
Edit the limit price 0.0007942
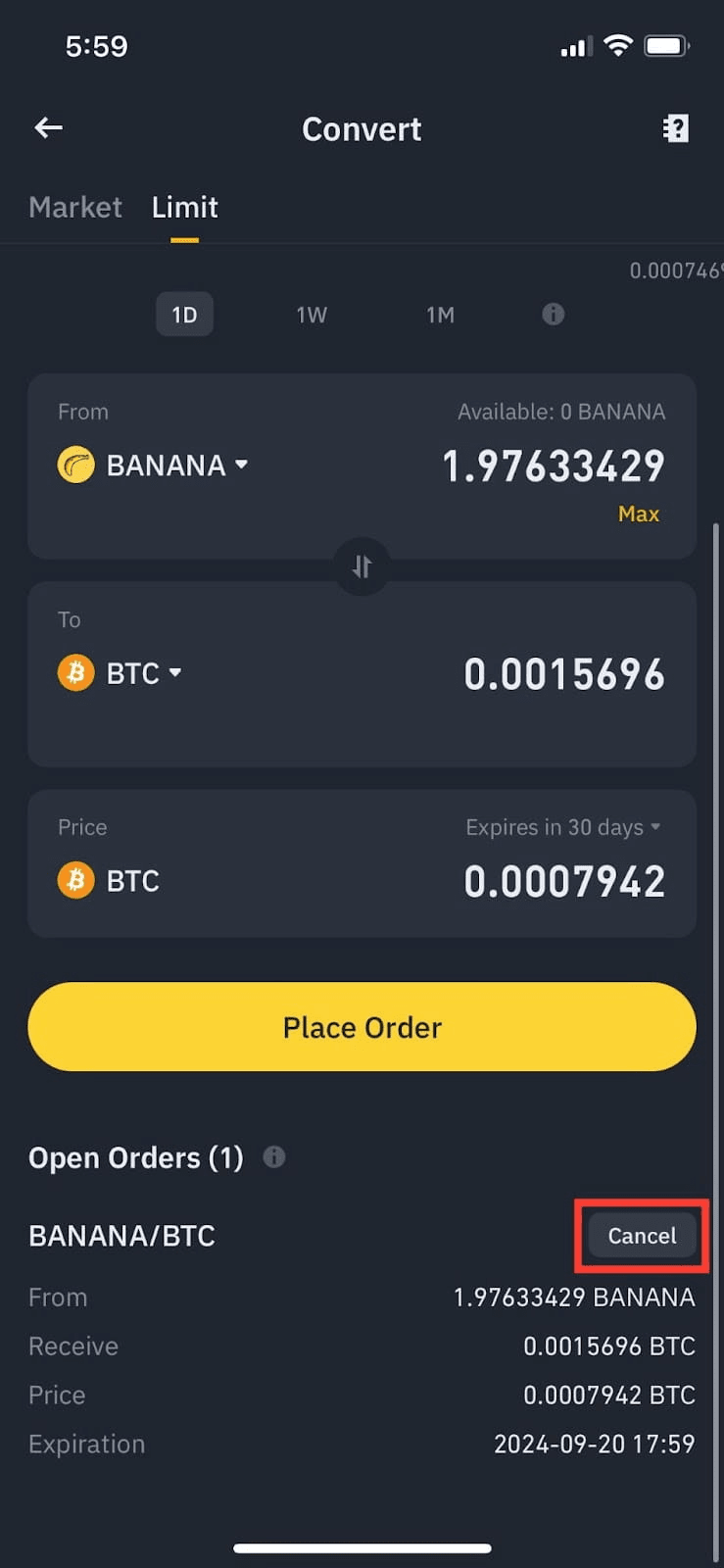click(x=563, y=881)
